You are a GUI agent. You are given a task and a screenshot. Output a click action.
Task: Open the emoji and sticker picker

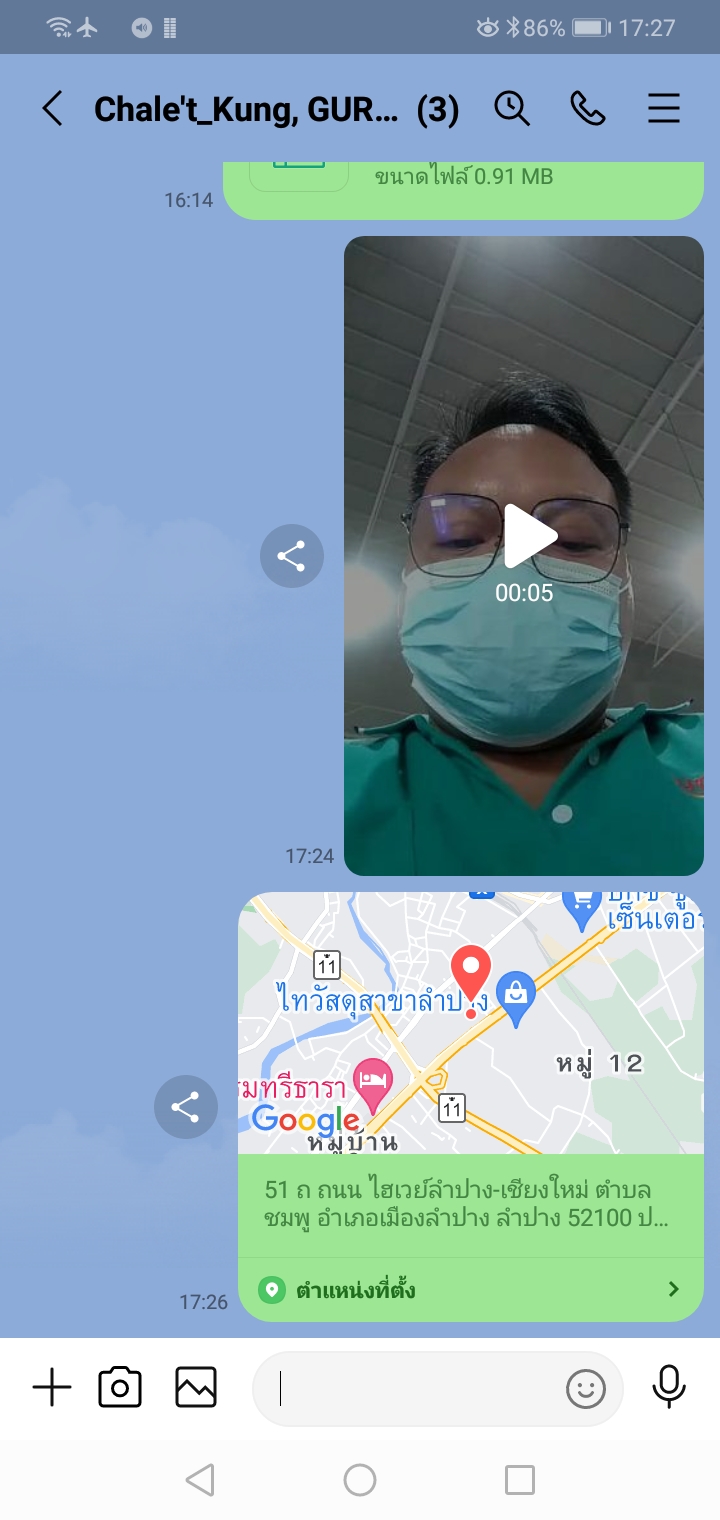click(586, 1388)
